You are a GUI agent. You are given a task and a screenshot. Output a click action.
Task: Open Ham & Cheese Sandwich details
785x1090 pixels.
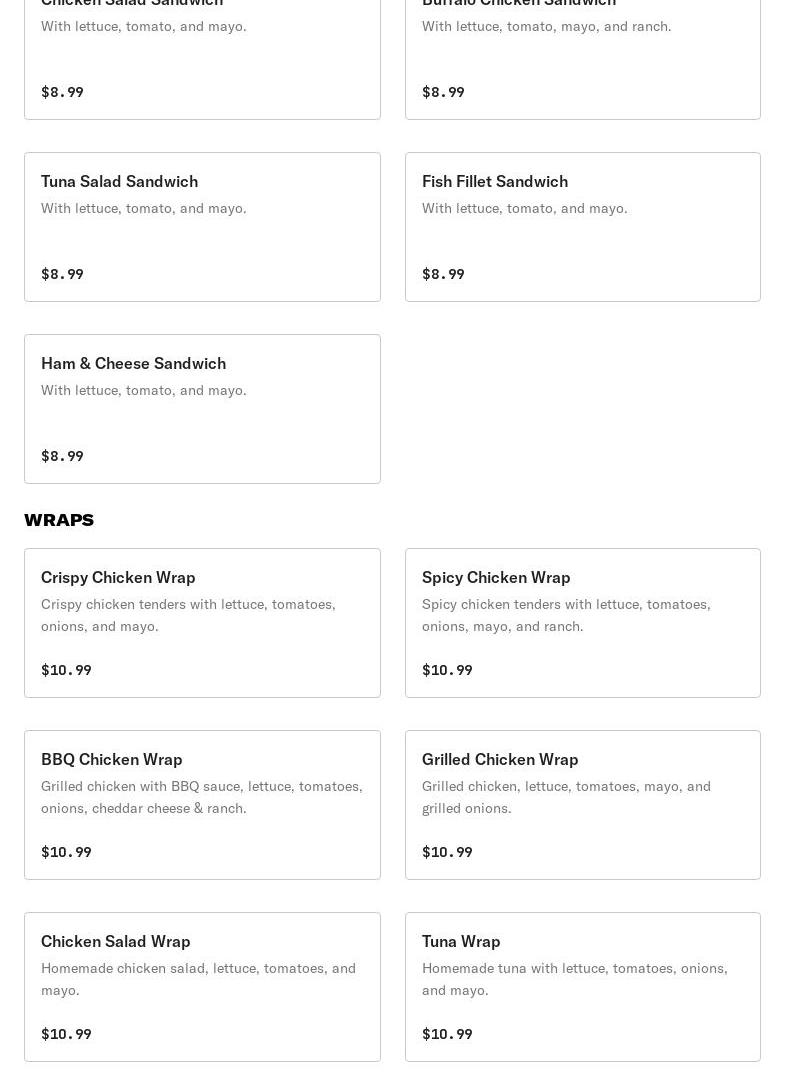pos(202,409)
